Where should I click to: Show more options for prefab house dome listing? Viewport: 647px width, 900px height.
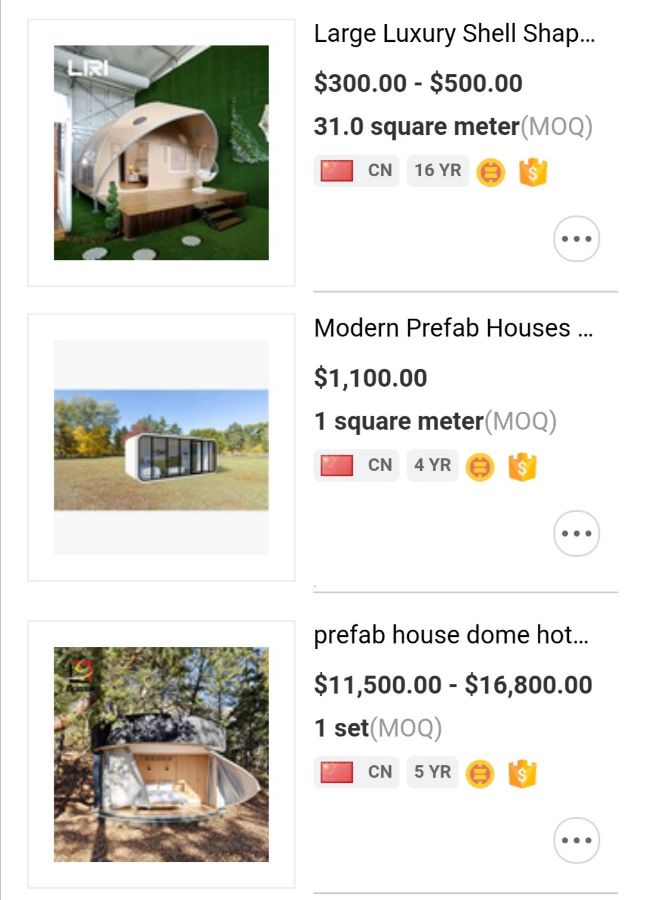coord(576,841)
